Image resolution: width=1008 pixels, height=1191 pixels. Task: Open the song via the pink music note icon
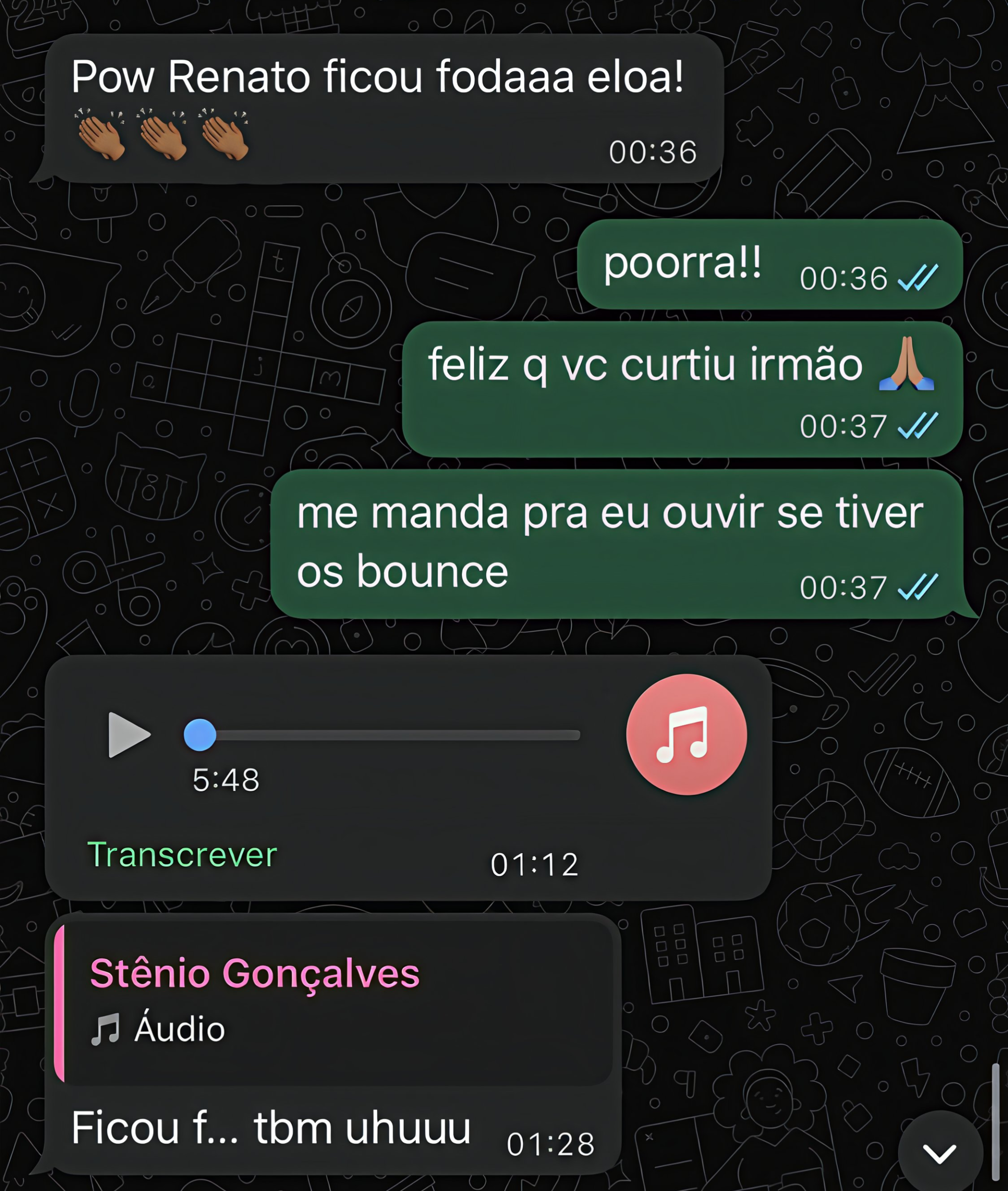(685, 735)
